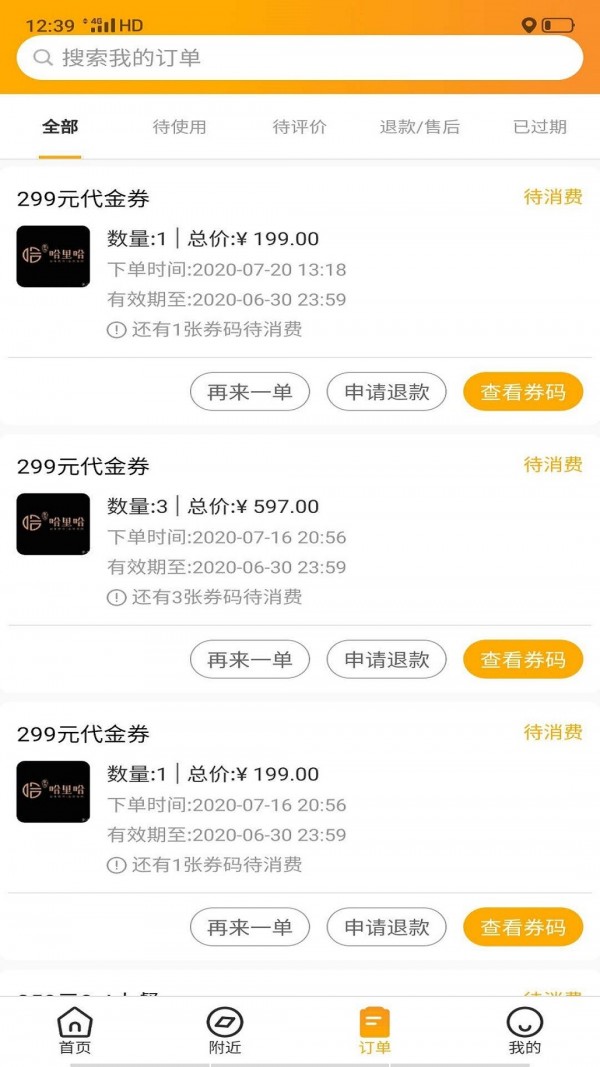This screenshot has height=1067, width=600.
Task: View the 已过期 orders tab
Action: coord(540,127)
